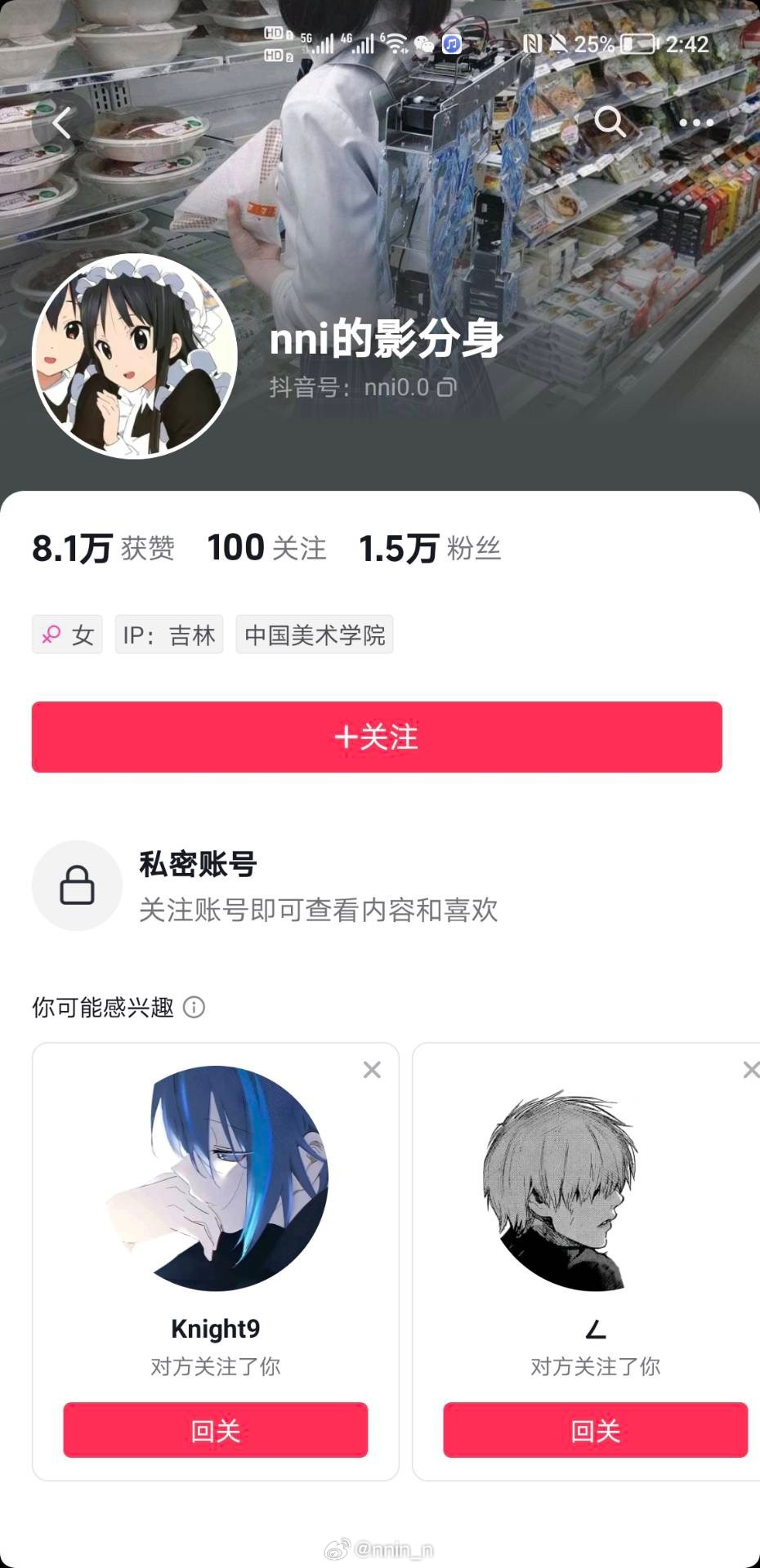Viewport: 760px width, 1568px height.
Task: Dismiss the ∠ suggestion card
Action: pos(750,1070)
